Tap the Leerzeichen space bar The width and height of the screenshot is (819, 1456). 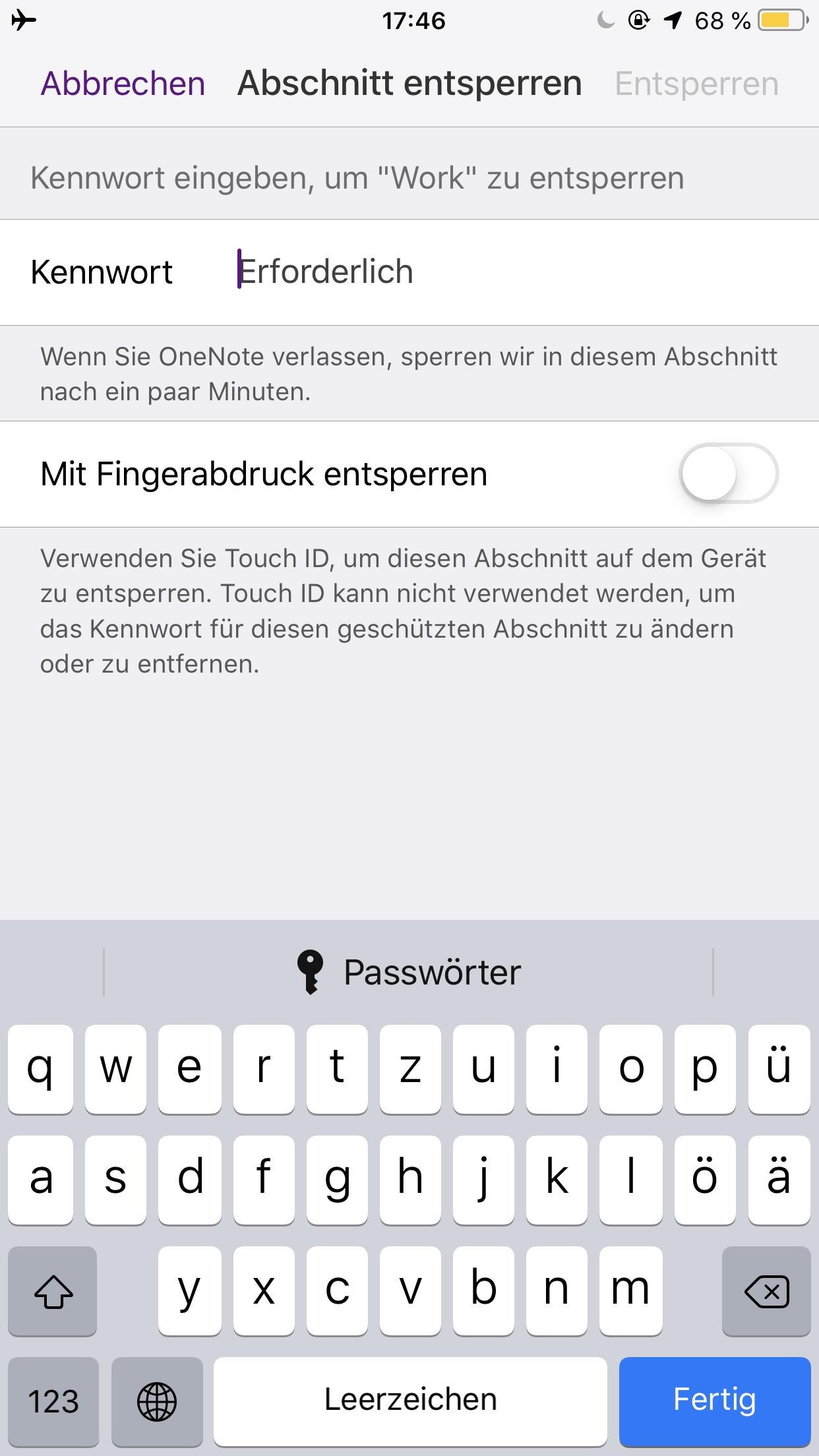click(x=410, y=1401)
